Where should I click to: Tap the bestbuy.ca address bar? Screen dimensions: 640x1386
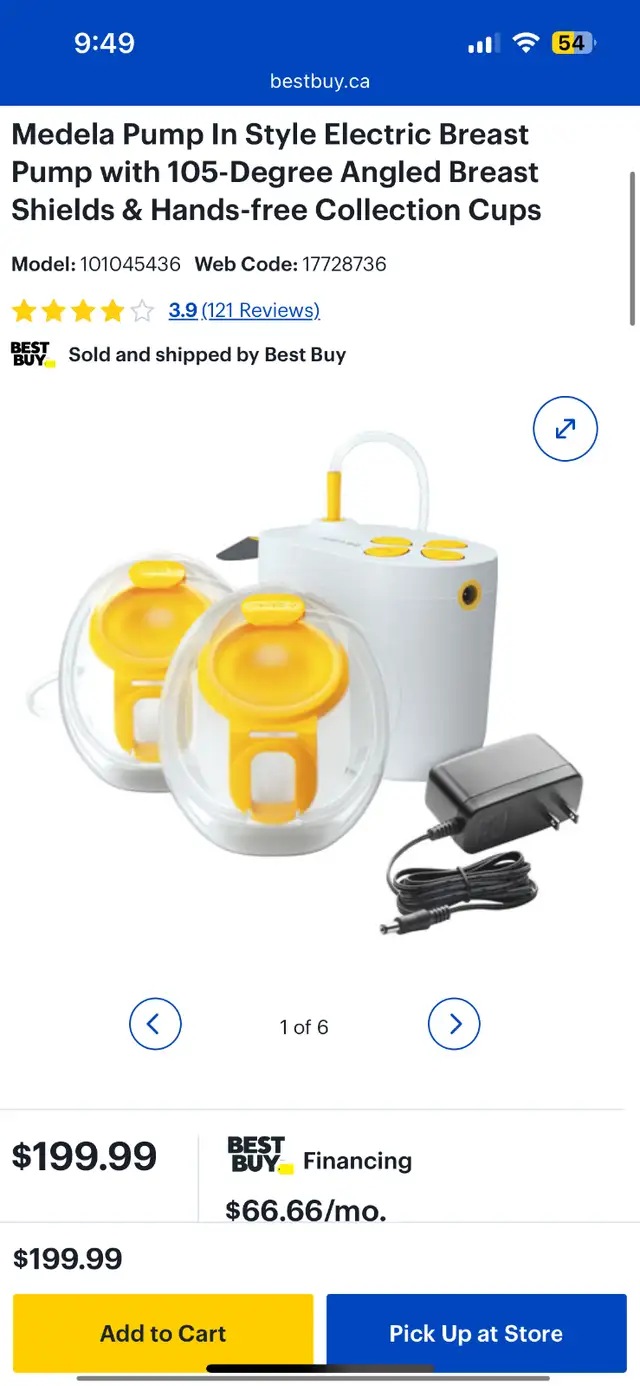pos(320,81)
